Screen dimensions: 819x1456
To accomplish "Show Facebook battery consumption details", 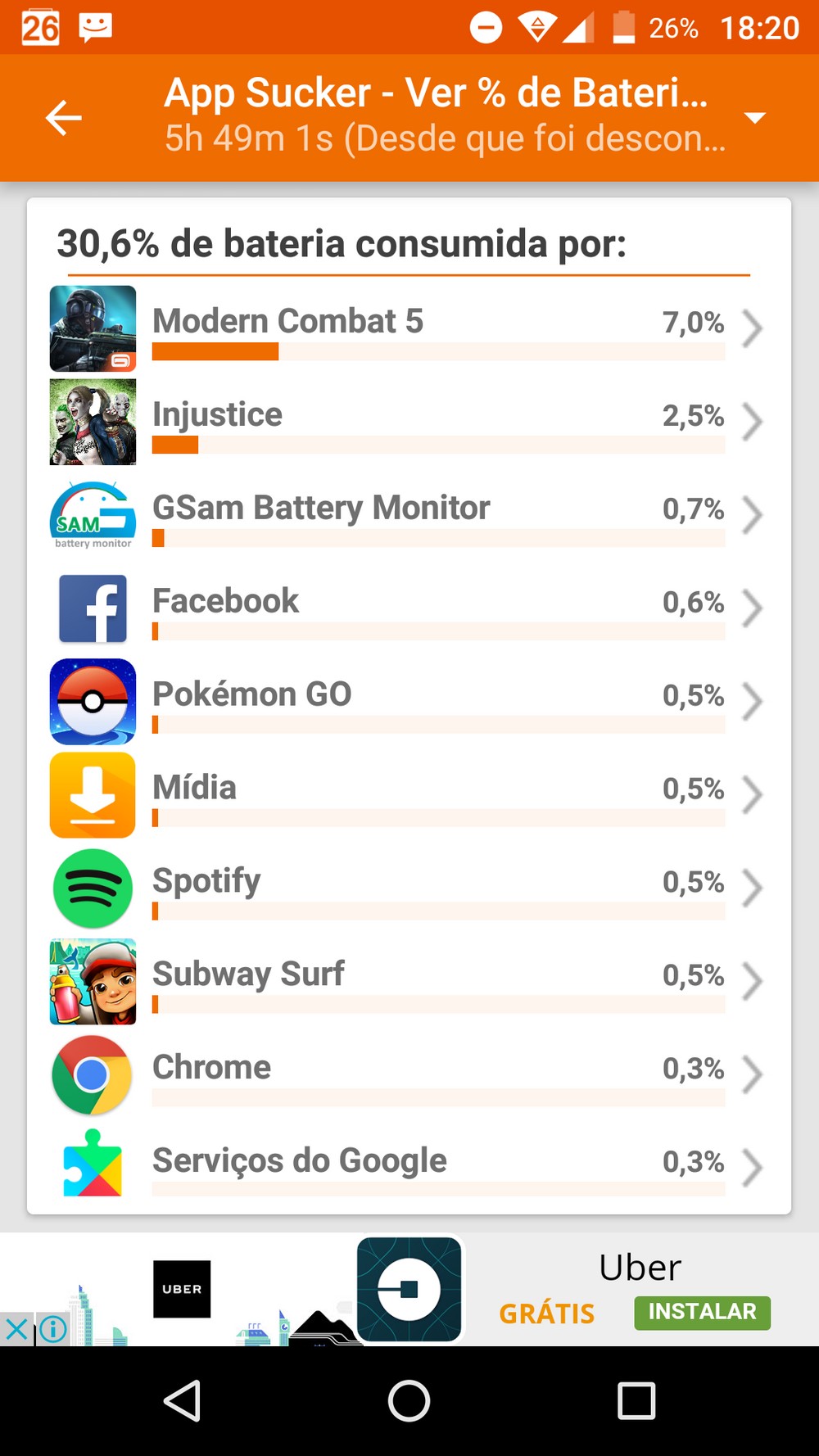I will (x=409, y=608).
